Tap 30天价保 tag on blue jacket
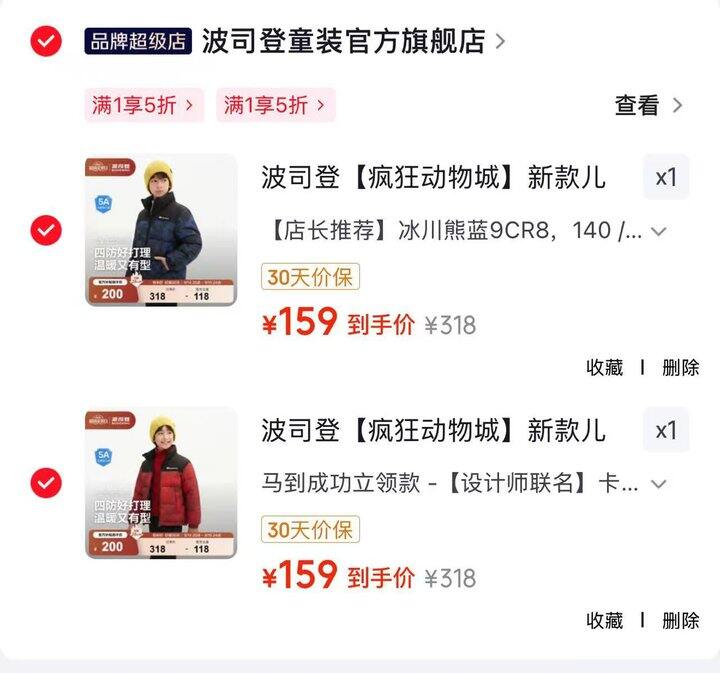The width and height of the screenshot is (720, 673). pyautogui.click(x=310, y=277)
